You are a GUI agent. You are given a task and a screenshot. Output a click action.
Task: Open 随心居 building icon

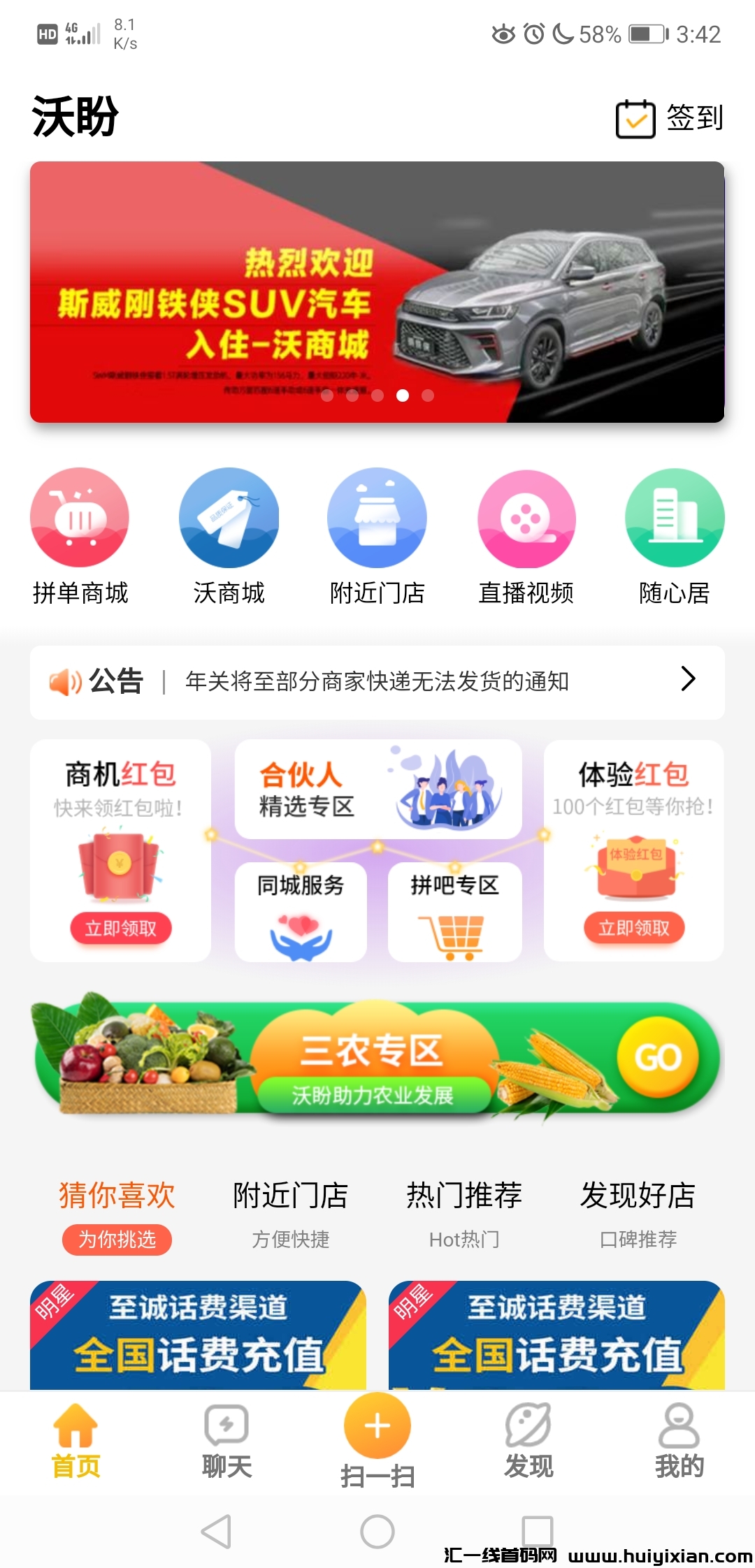674,517
